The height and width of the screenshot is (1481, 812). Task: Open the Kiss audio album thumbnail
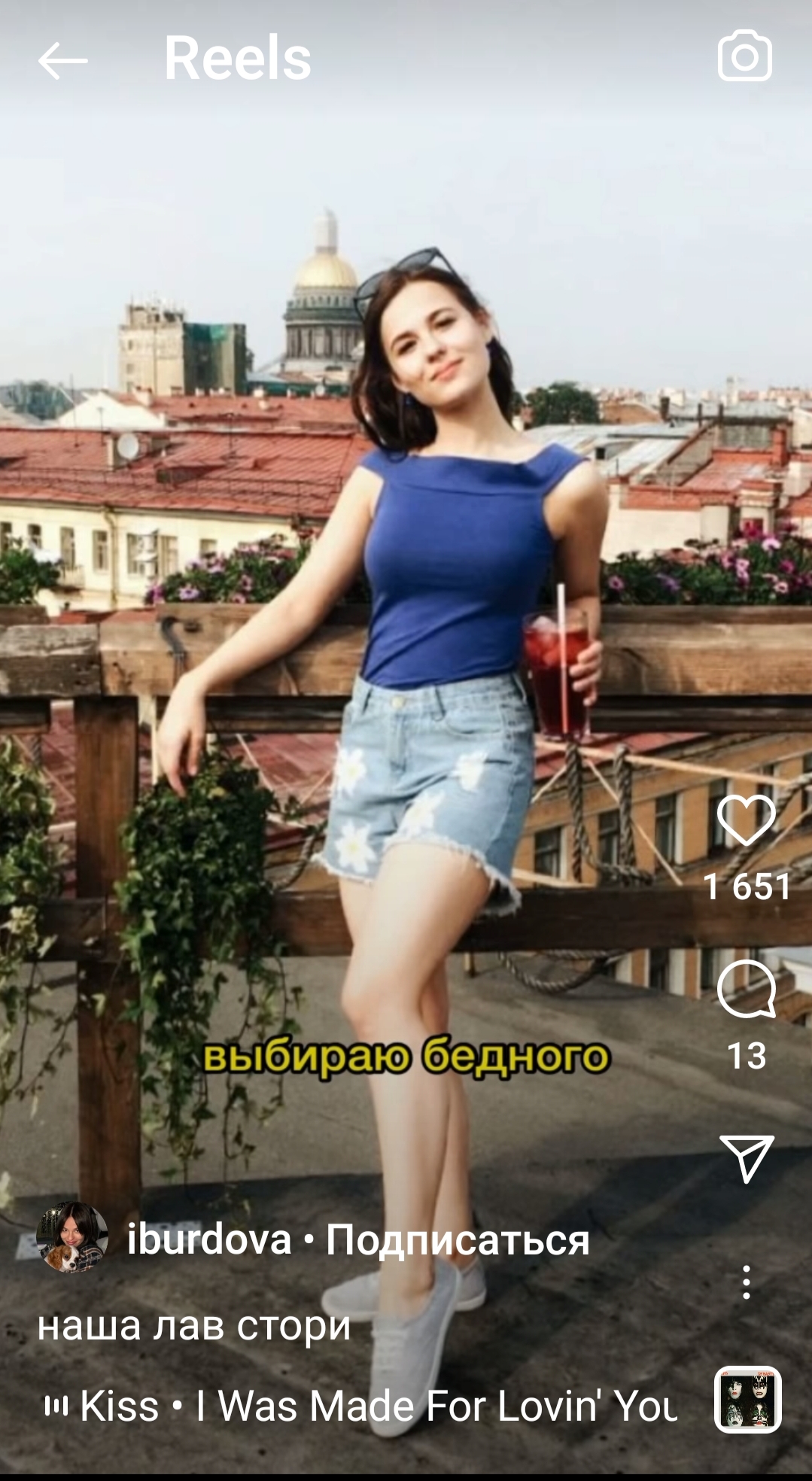point(747,1400)
